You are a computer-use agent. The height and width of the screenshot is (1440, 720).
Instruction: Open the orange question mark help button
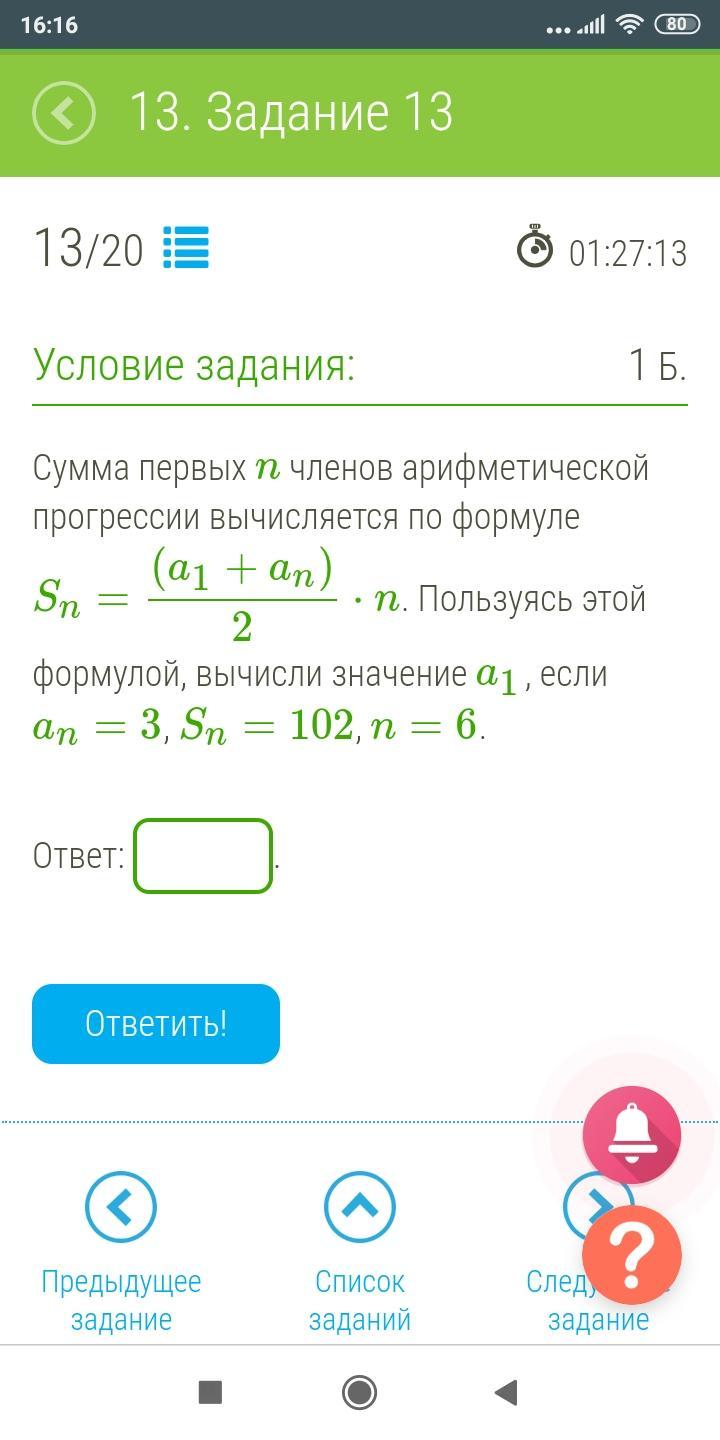[x=632, y=1255]
